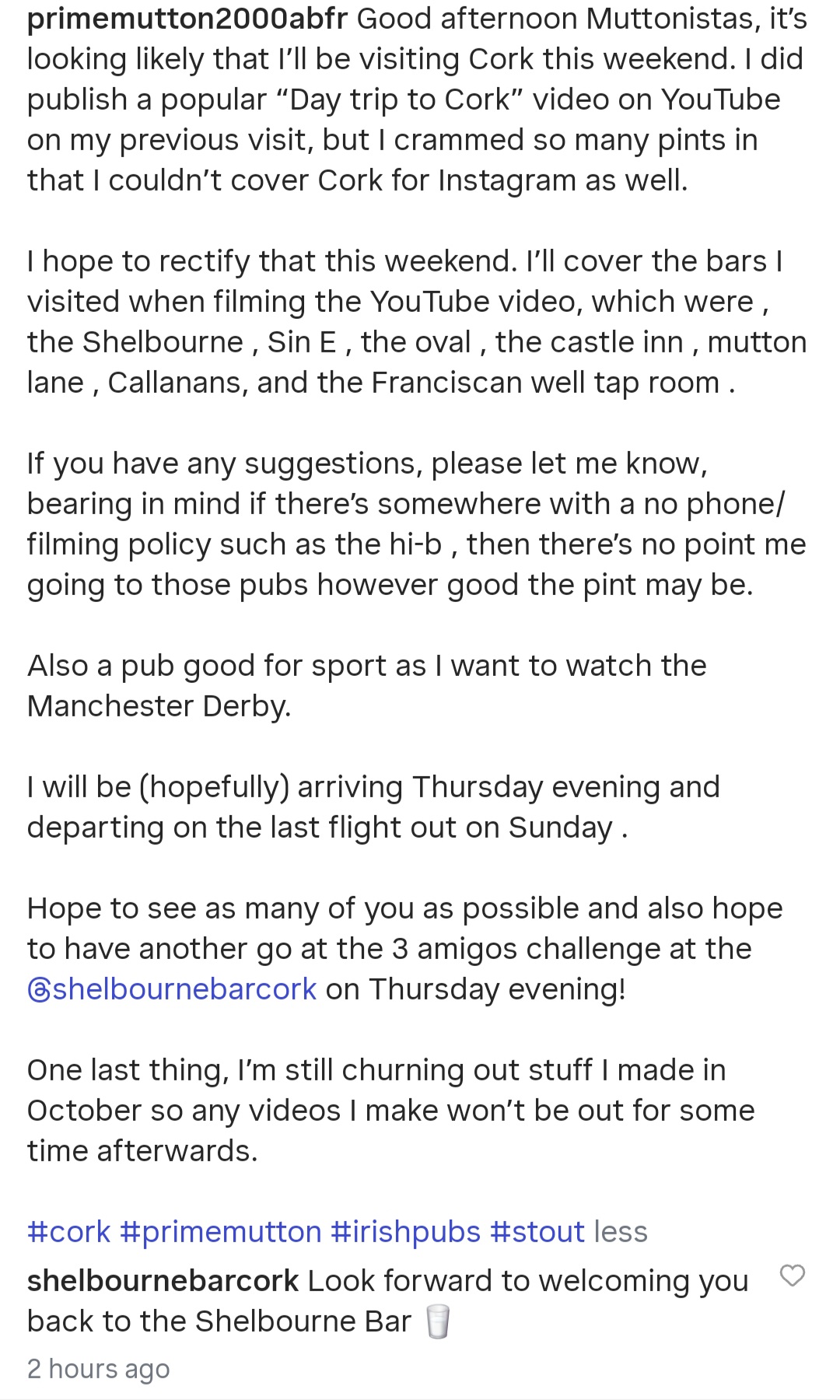
Task: Open primemutton2000abfr's profile from the caption
Action: pos(187,19)
